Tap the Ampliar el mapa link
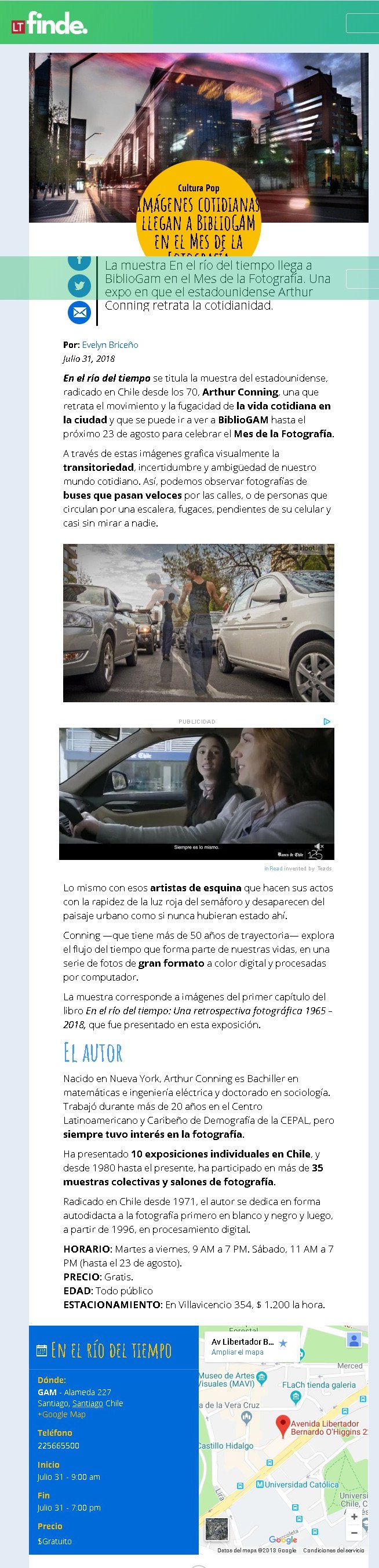The height and width of the screenshot is (1568, 379). [x=237, y=1352]
